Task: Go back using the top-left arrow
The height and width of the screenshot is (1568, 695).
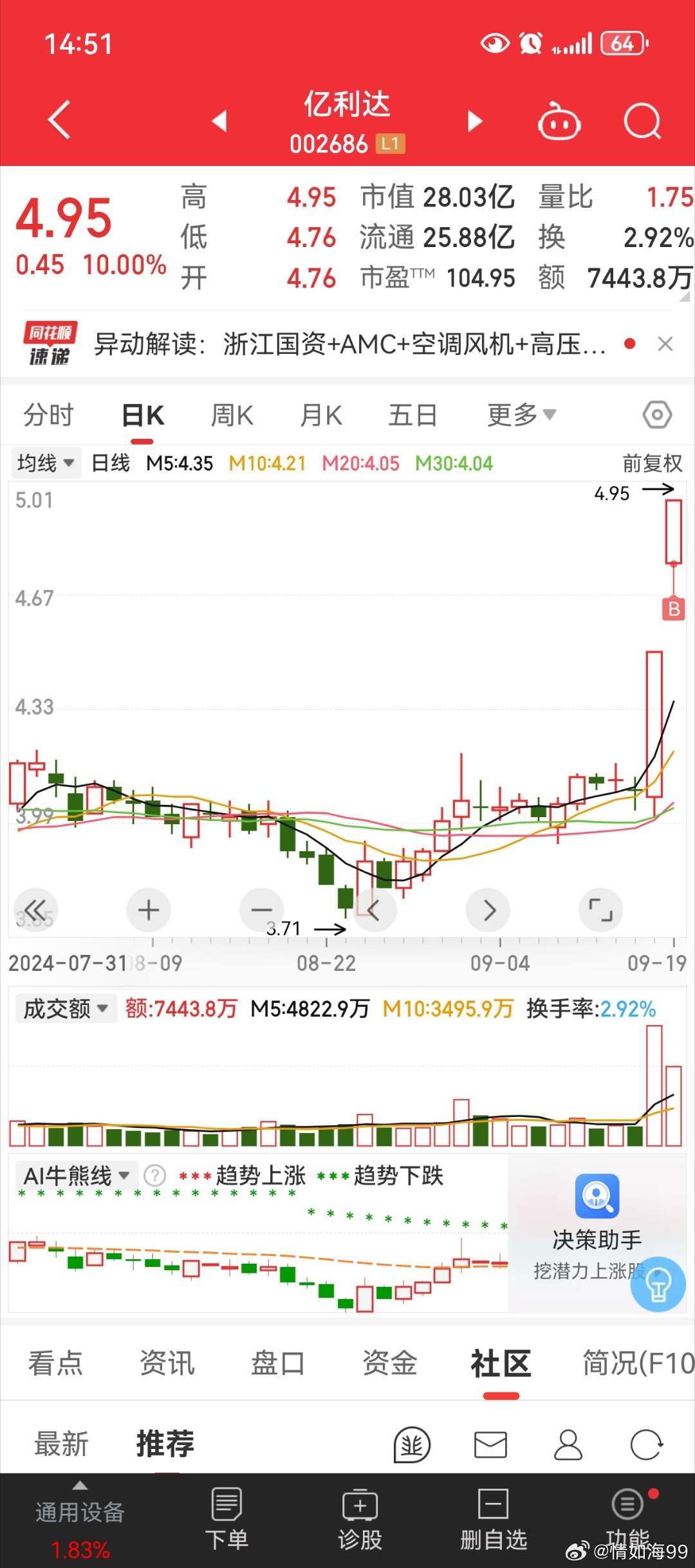Action: click(60, 120)
